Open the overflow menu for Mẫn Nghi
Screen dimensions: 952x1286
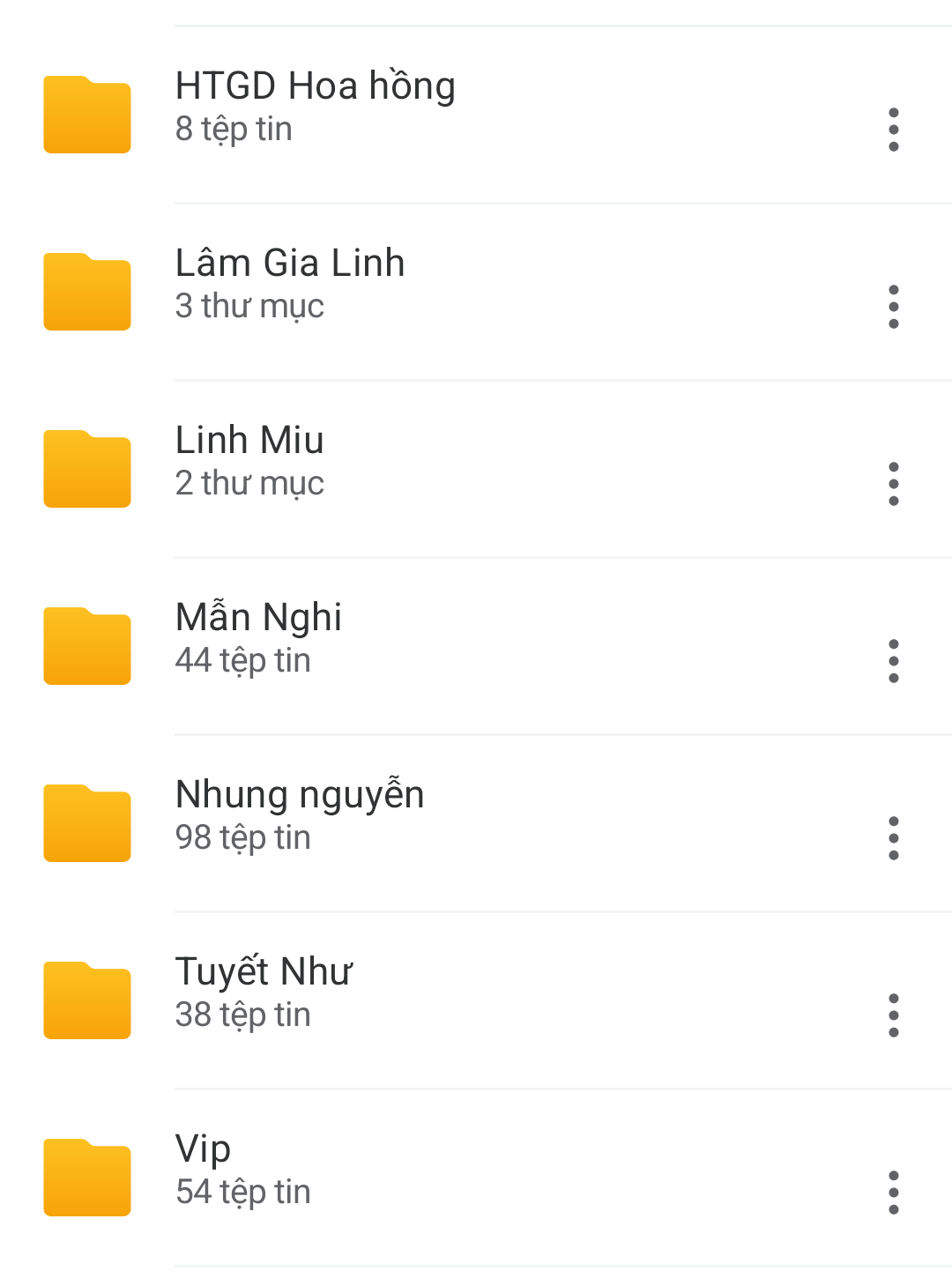[893, 660]
